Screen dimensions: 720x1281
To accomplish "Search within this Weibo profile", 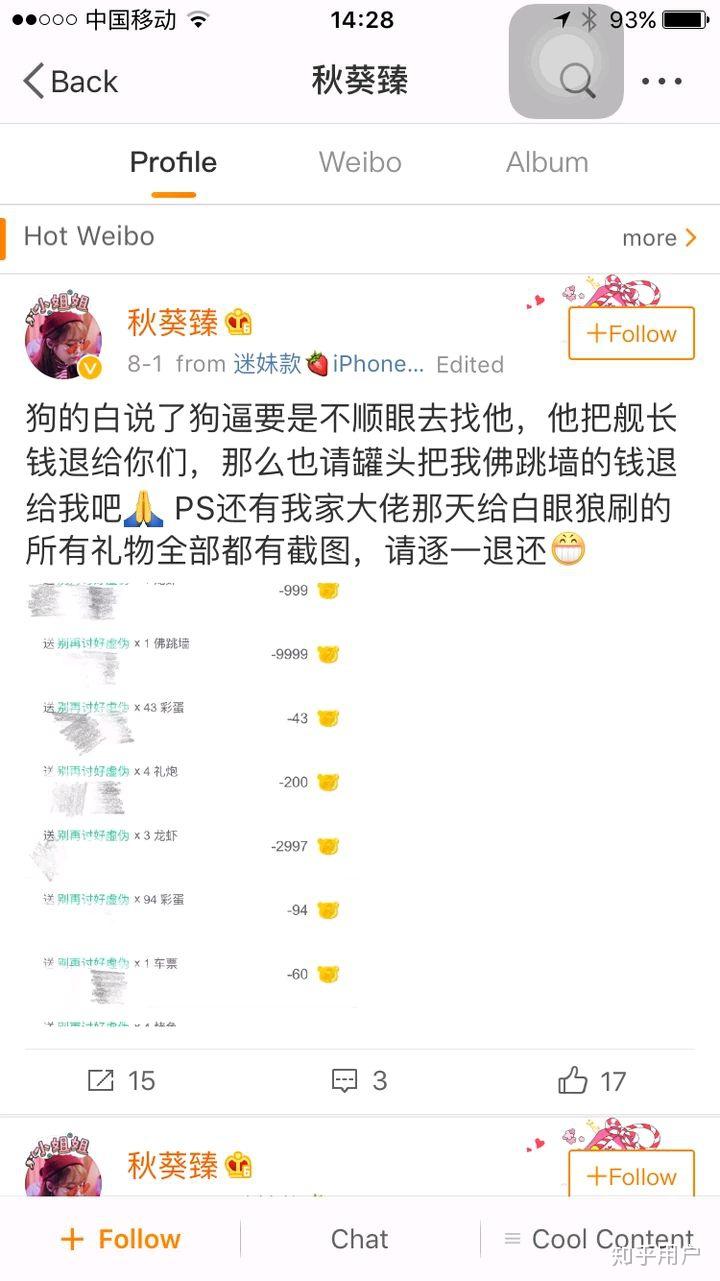I will click(x=577, y=80).
